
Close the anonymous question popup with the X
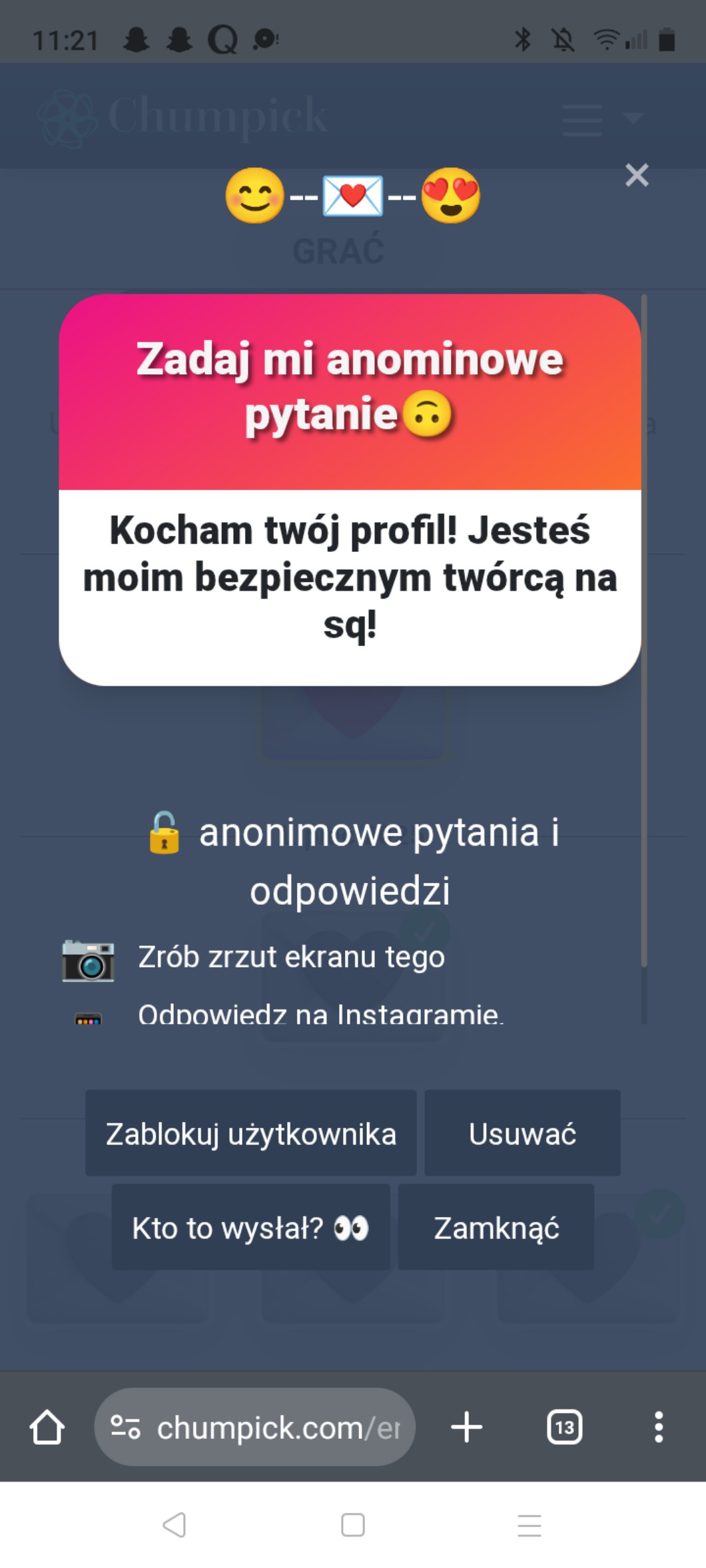tap(637, 175)
